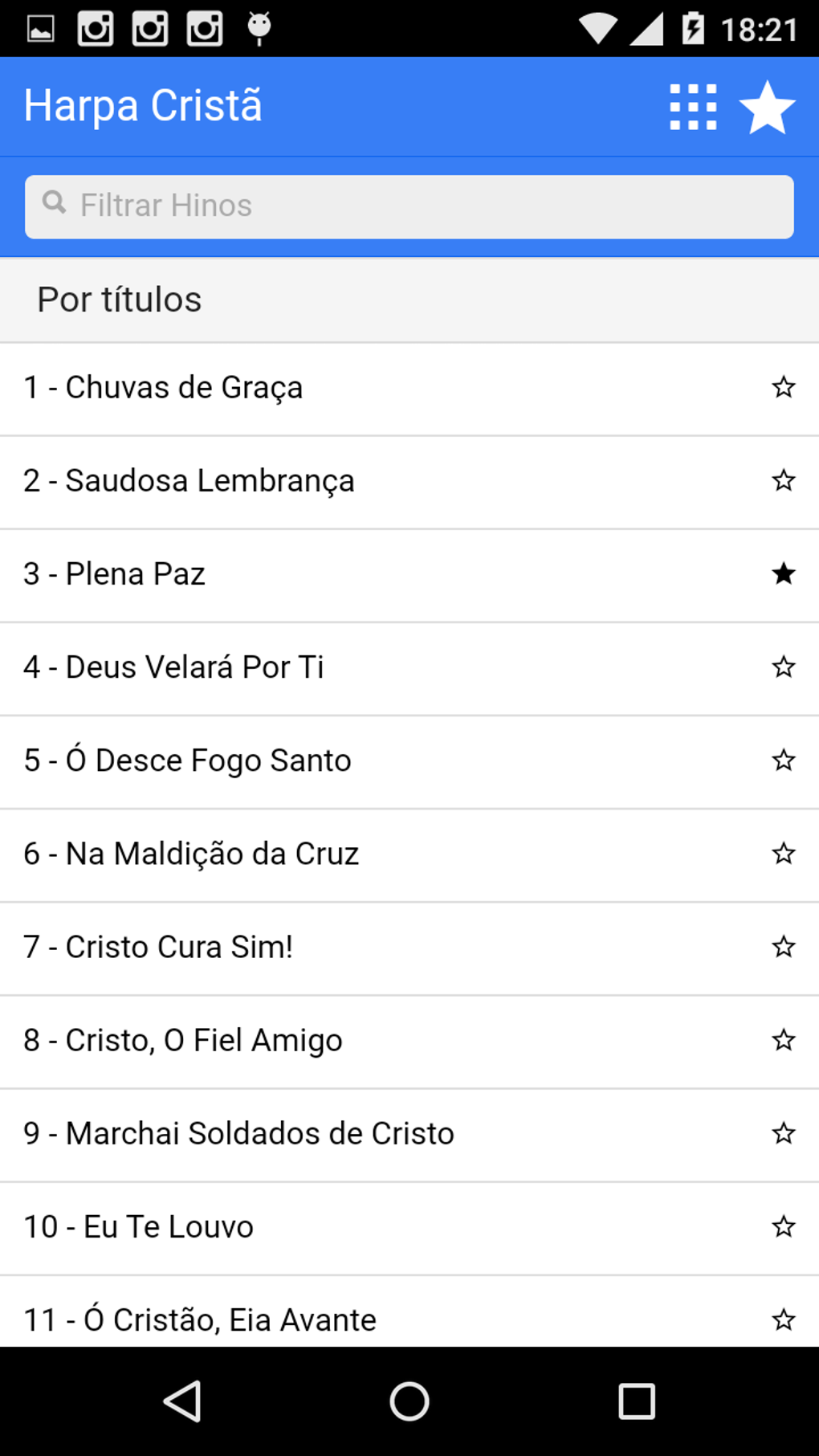Return to the home screen

click(409, 1401)
